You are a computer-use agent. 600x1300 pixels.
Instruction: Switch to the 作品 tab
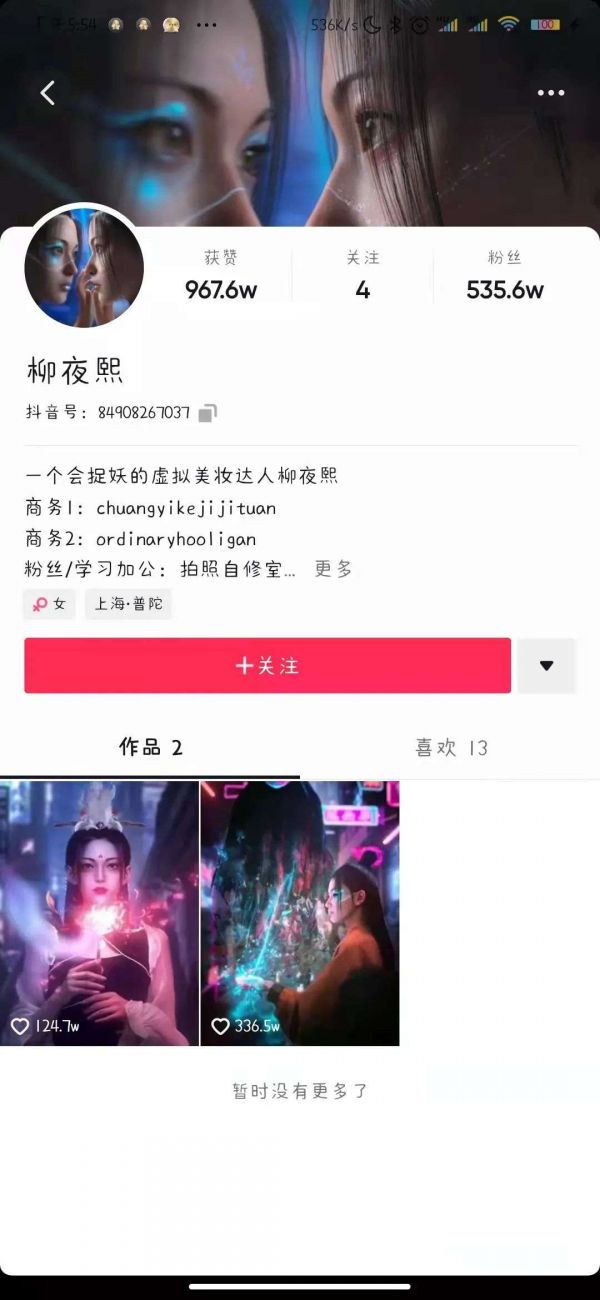[150, 748]
